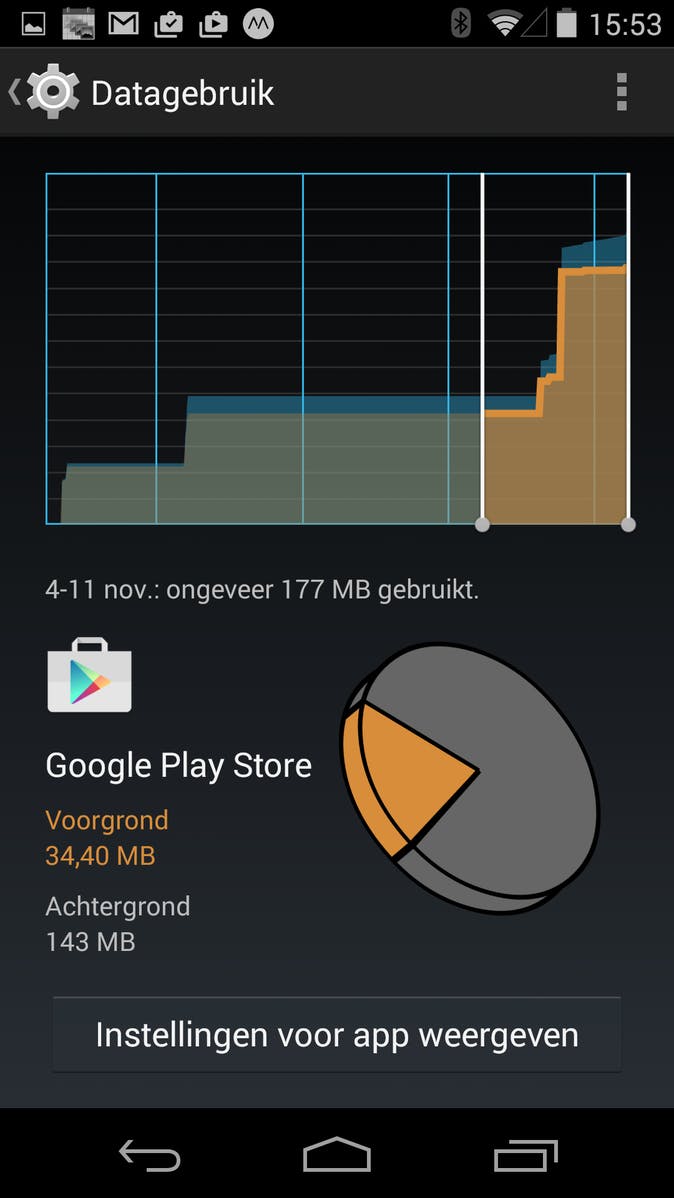The height and width of the screenshot is (1198, 674).
Task: Open the recent apps overview
Action: pos(526,1156)
